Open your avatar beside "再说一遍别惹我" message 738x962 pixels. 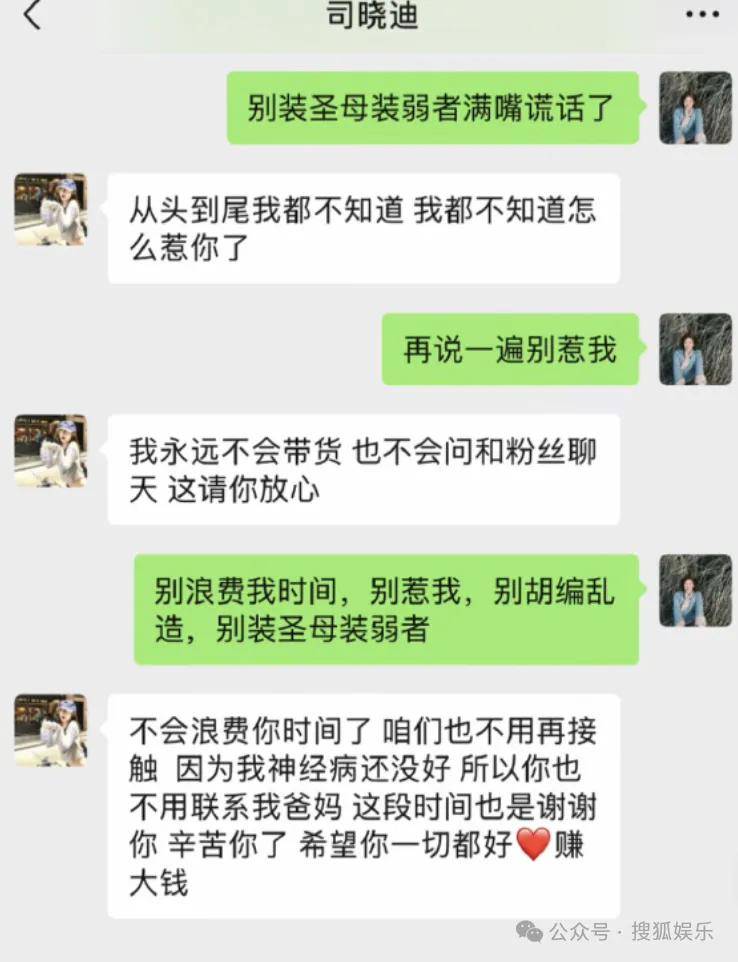tap(695, 349)
